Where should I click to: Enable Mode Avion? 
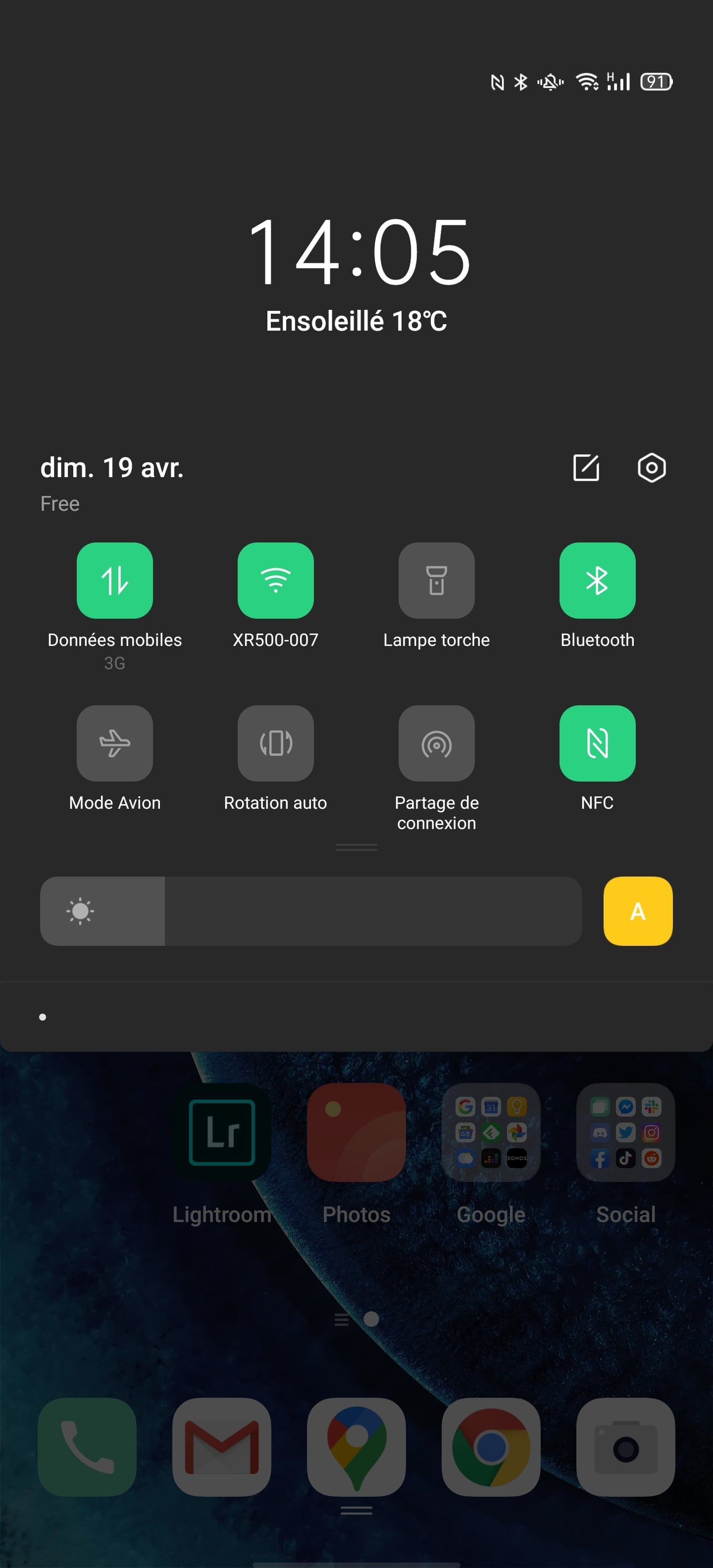114,742
